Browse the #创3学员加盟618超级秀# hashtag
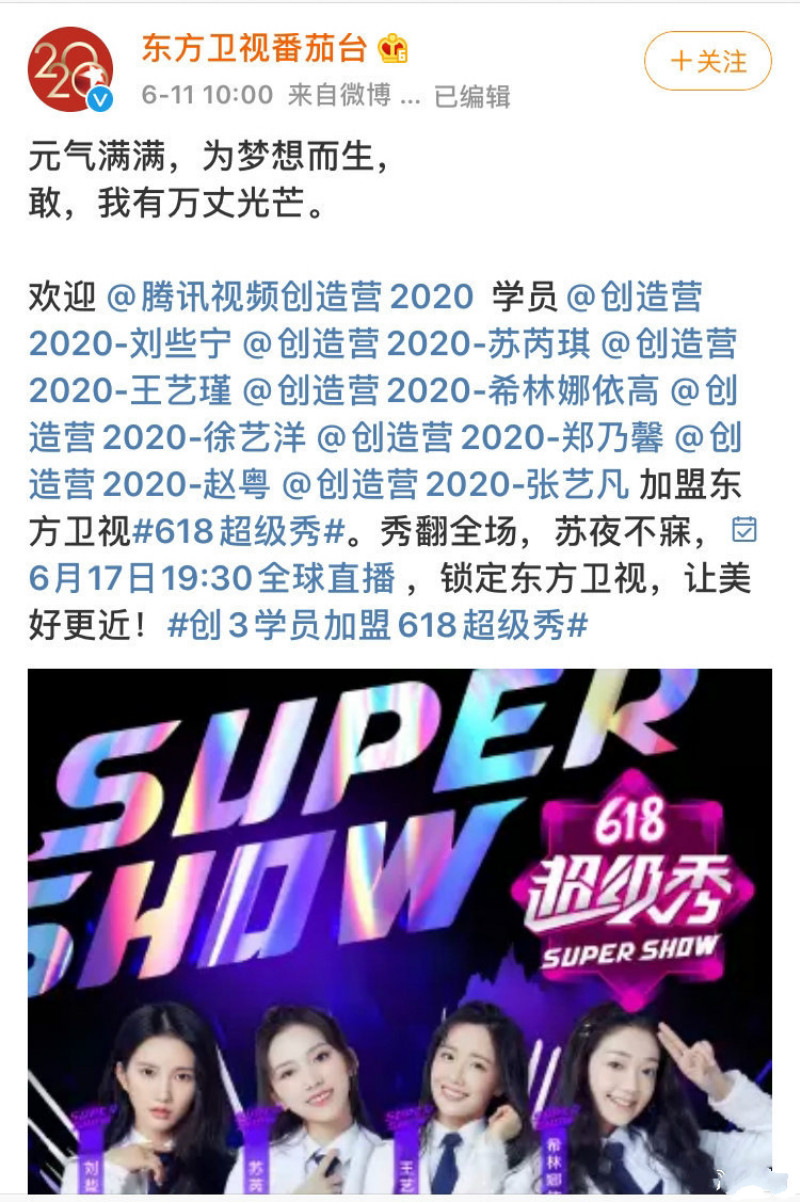The width and height of the screenshot is (800, 1202). (377, 626)
